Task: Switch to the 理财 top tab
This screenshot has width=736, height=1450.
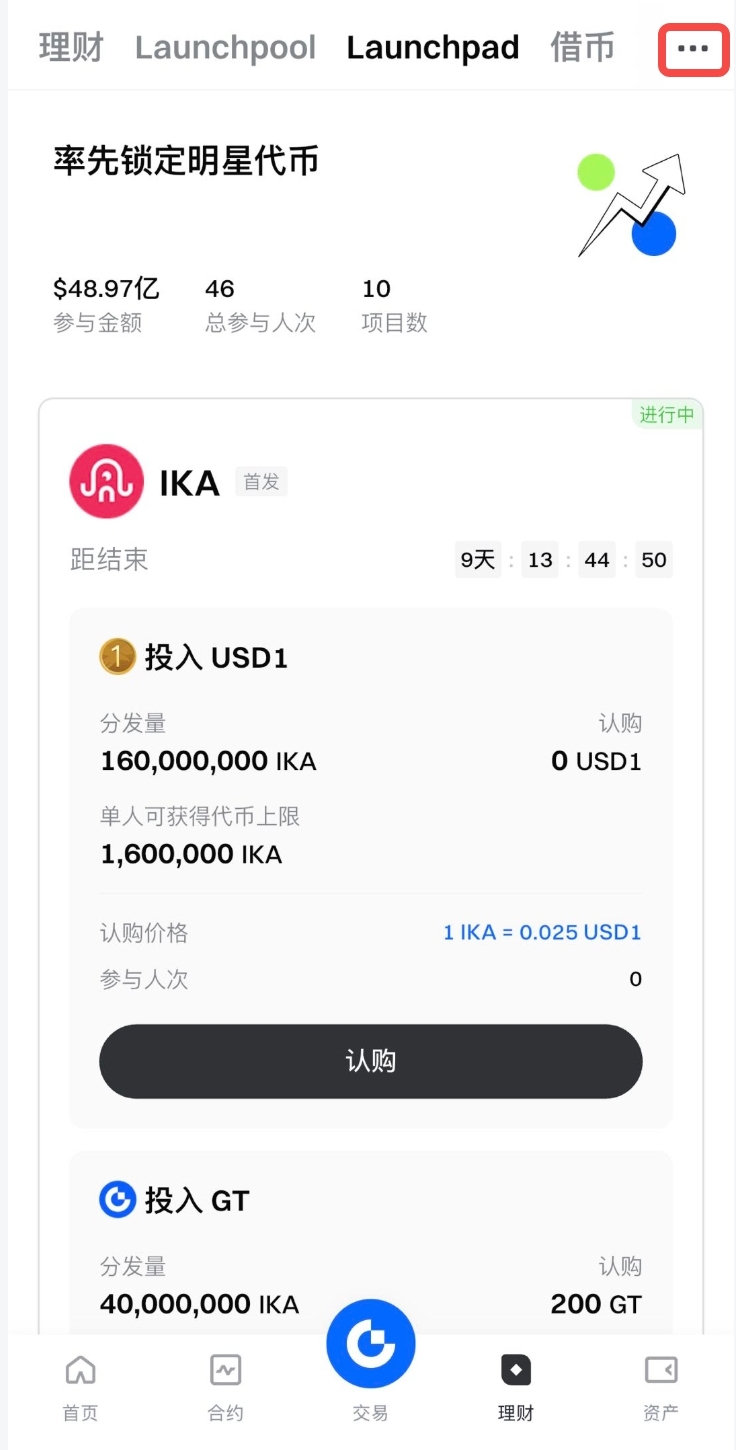Action: (71, 47)
